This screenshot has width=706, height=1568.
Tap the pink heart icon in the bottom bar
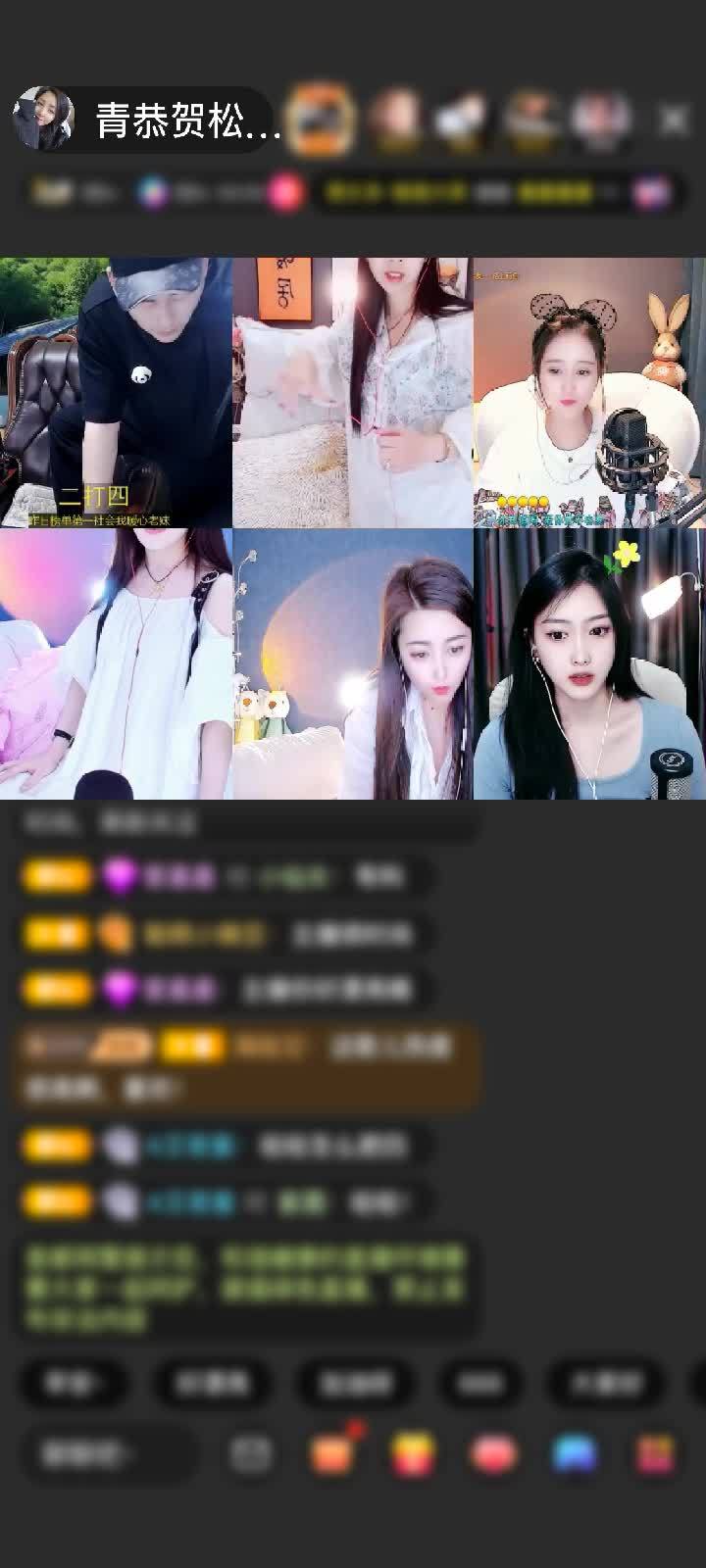493,1453
